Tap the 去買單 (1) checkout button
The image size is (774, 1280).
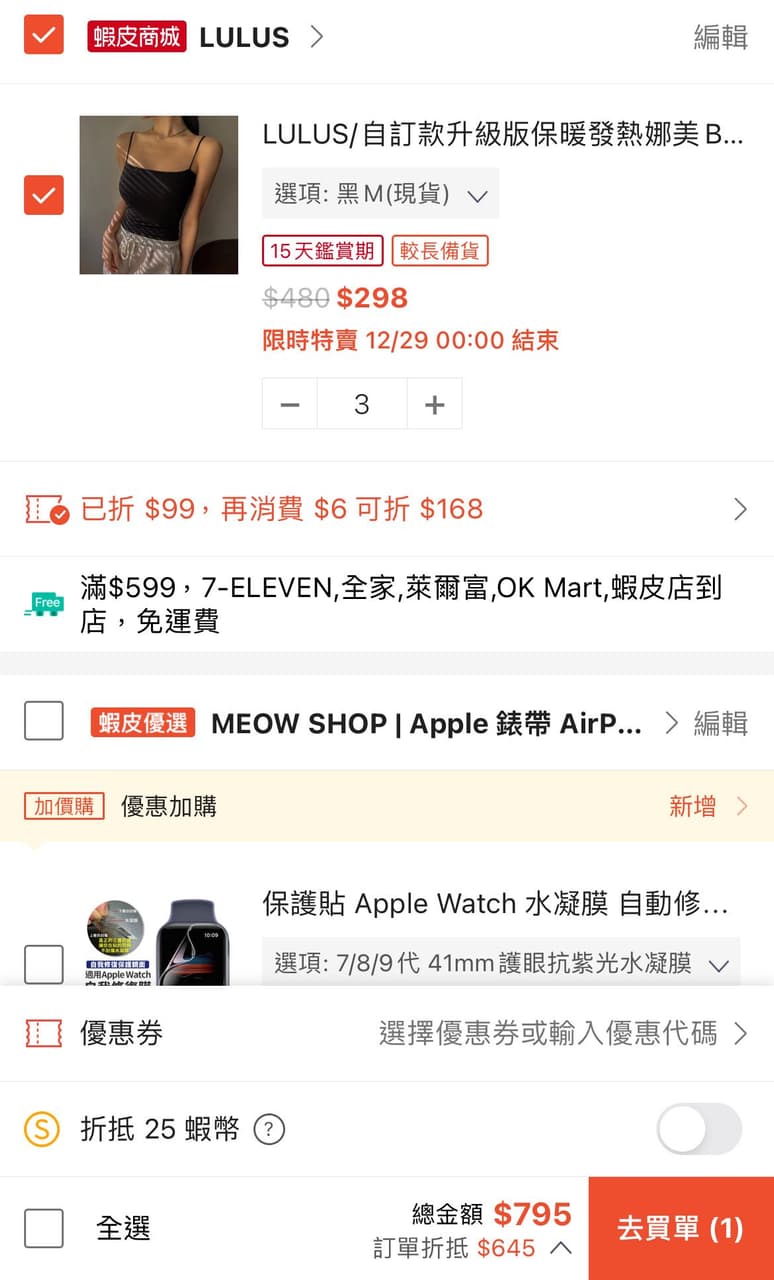[x=681, y=1228]
